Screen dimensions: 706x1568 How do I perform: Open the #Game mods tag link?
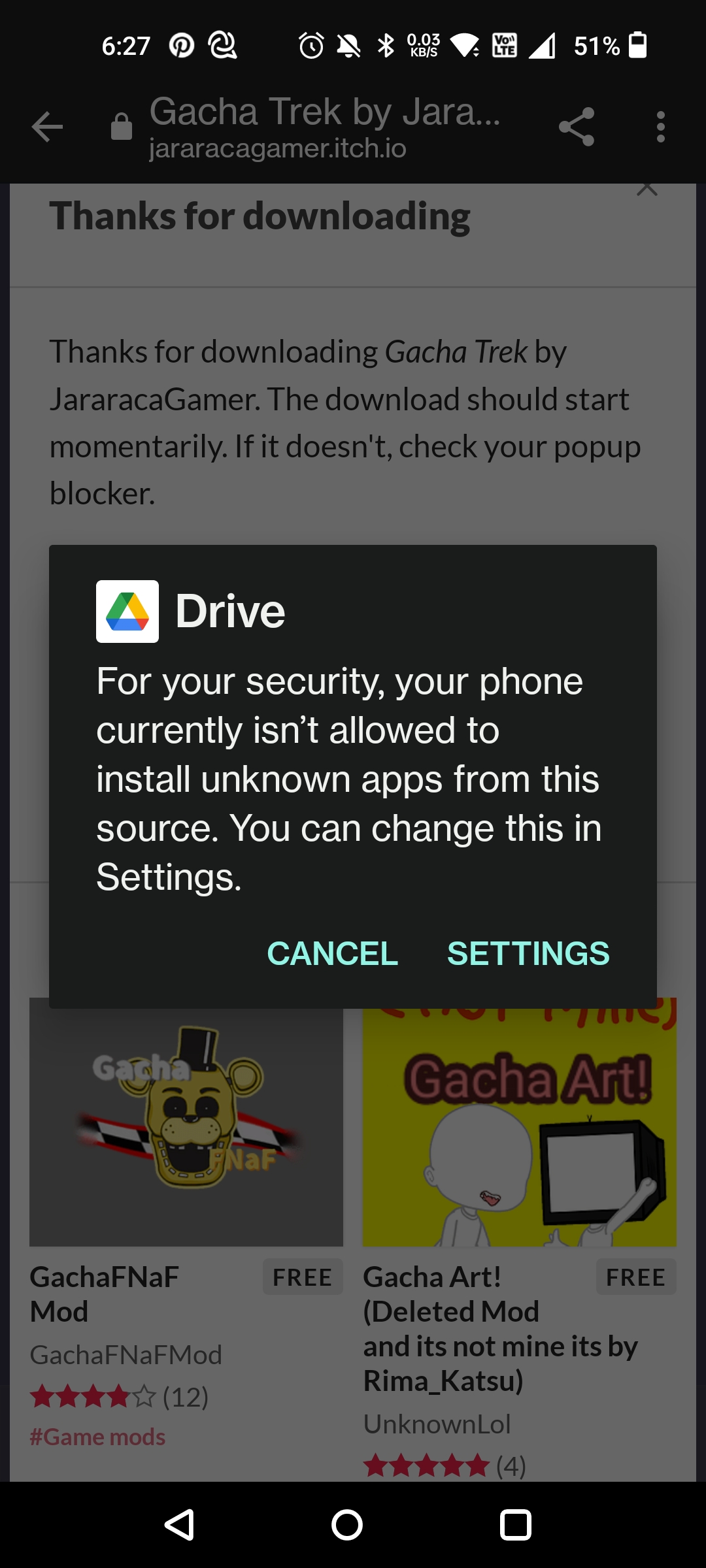coord(98,1437)
